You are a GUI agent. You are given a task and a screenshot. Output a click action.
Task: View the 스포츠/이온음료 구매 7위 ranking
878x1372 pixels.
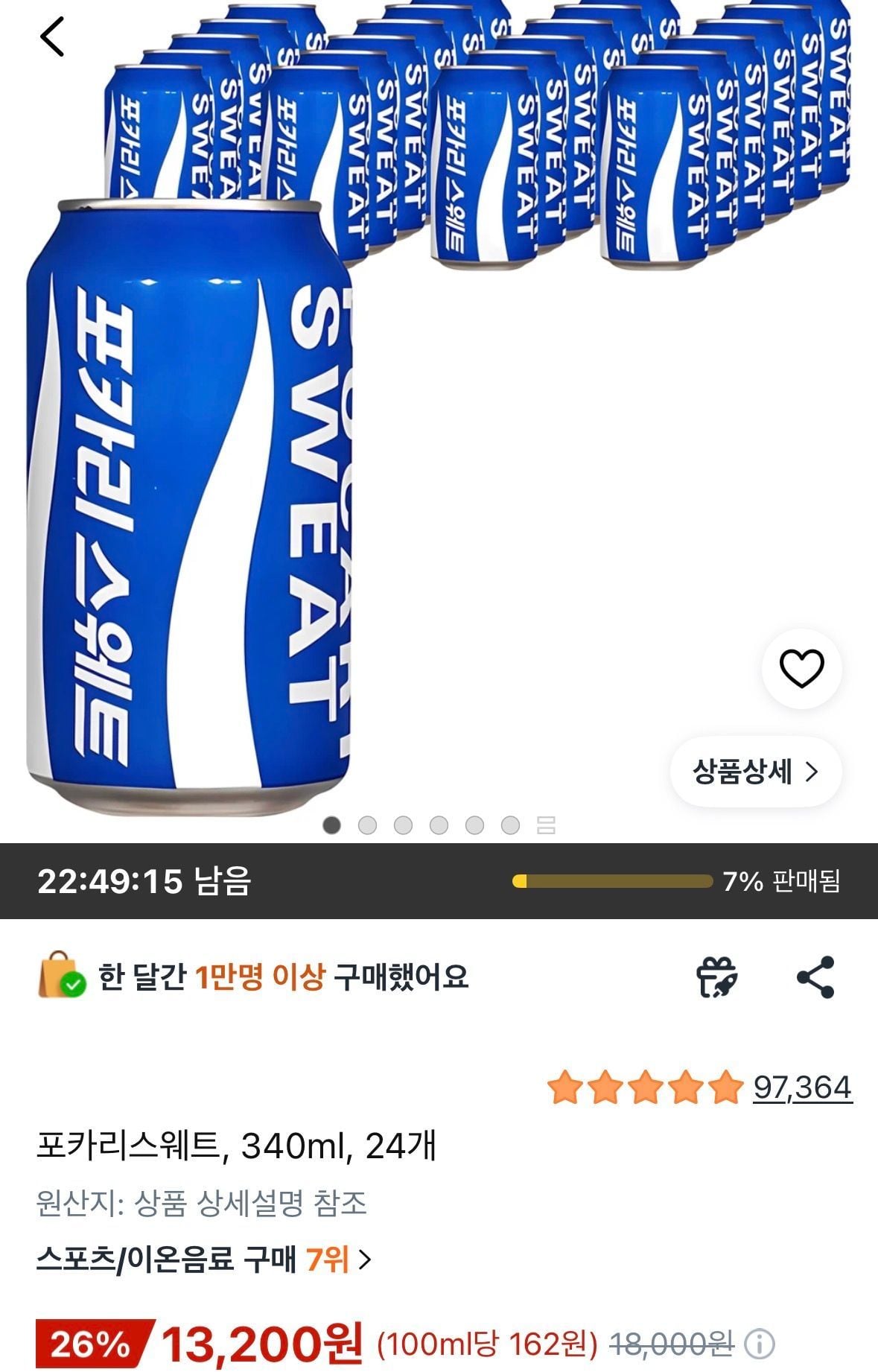[203, 1260]
